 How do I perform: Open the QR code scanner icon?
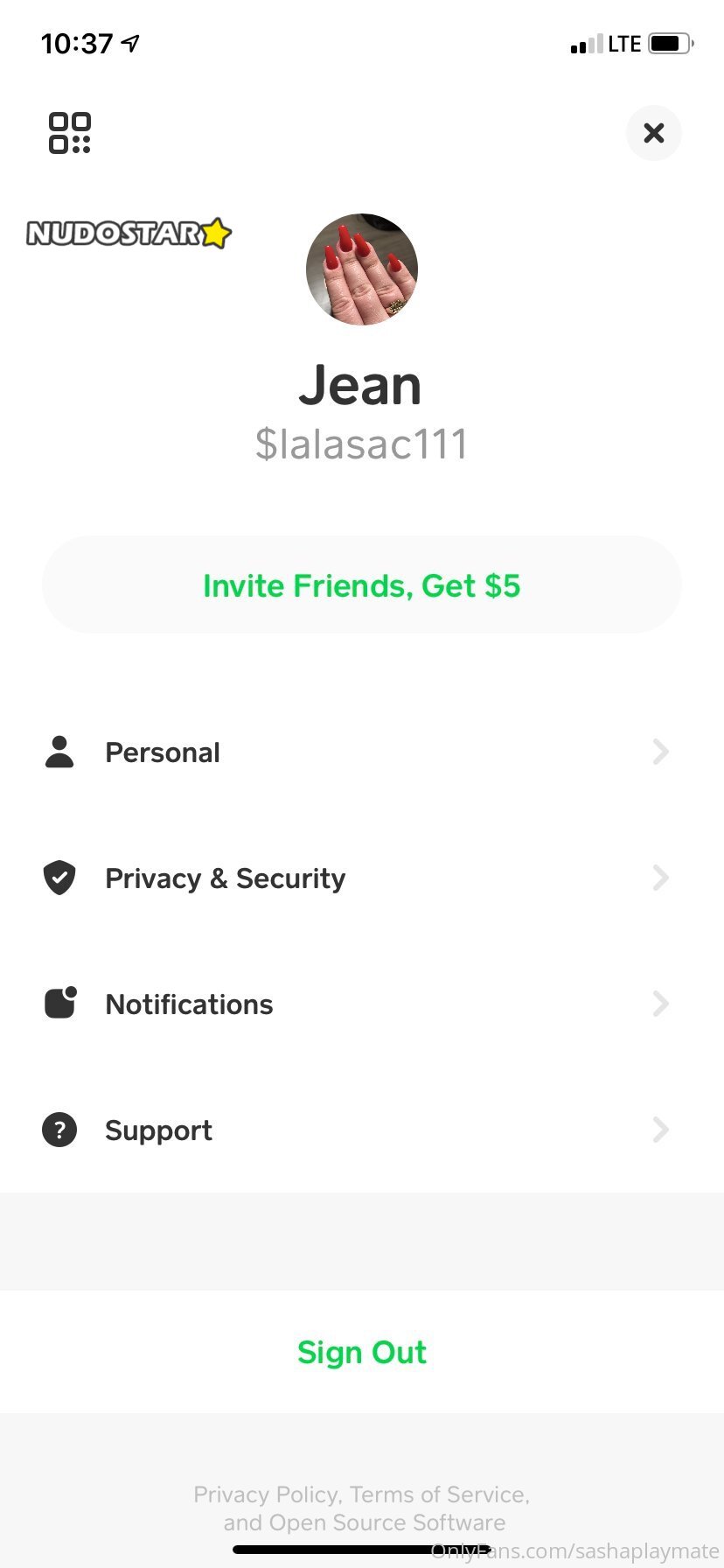(70, 133)
